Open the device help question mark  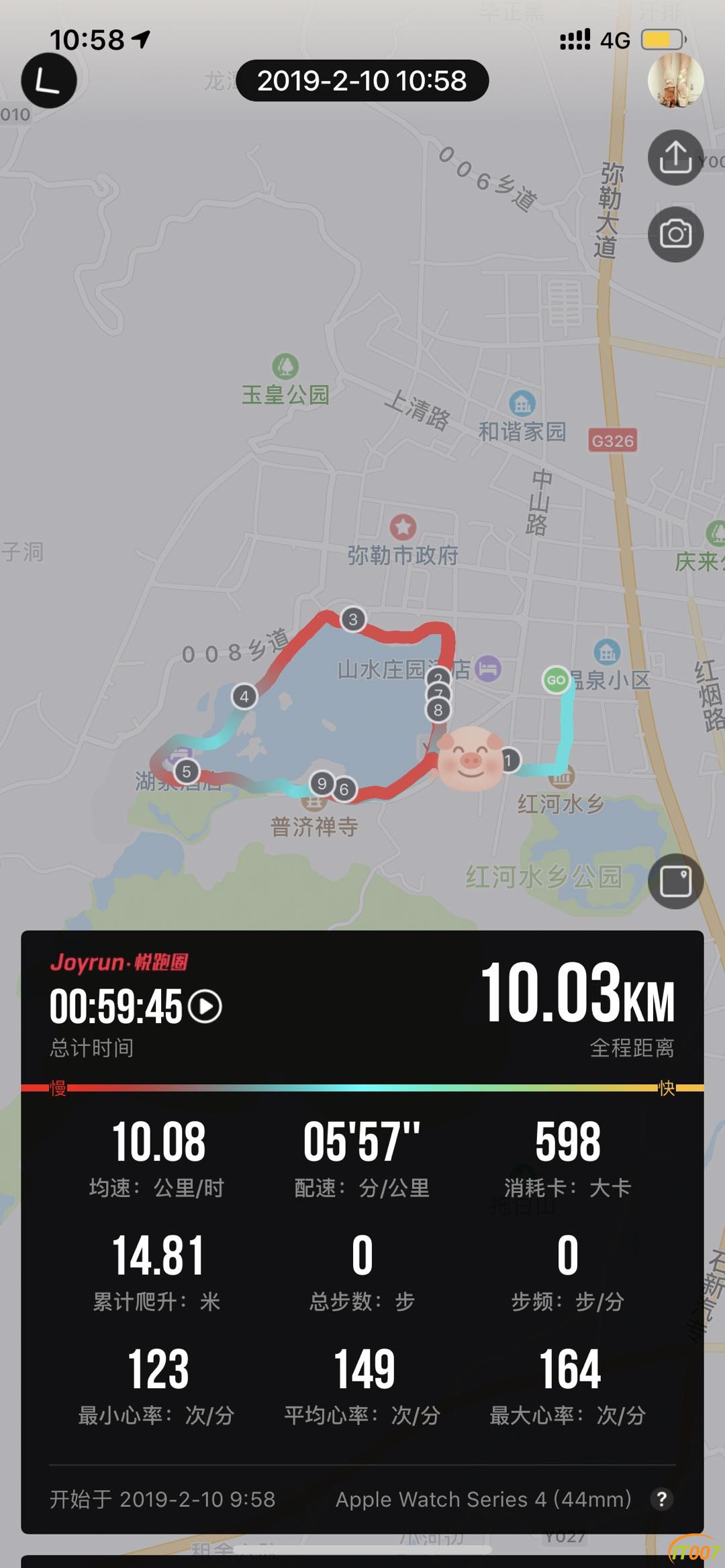tap(661, 1499)
